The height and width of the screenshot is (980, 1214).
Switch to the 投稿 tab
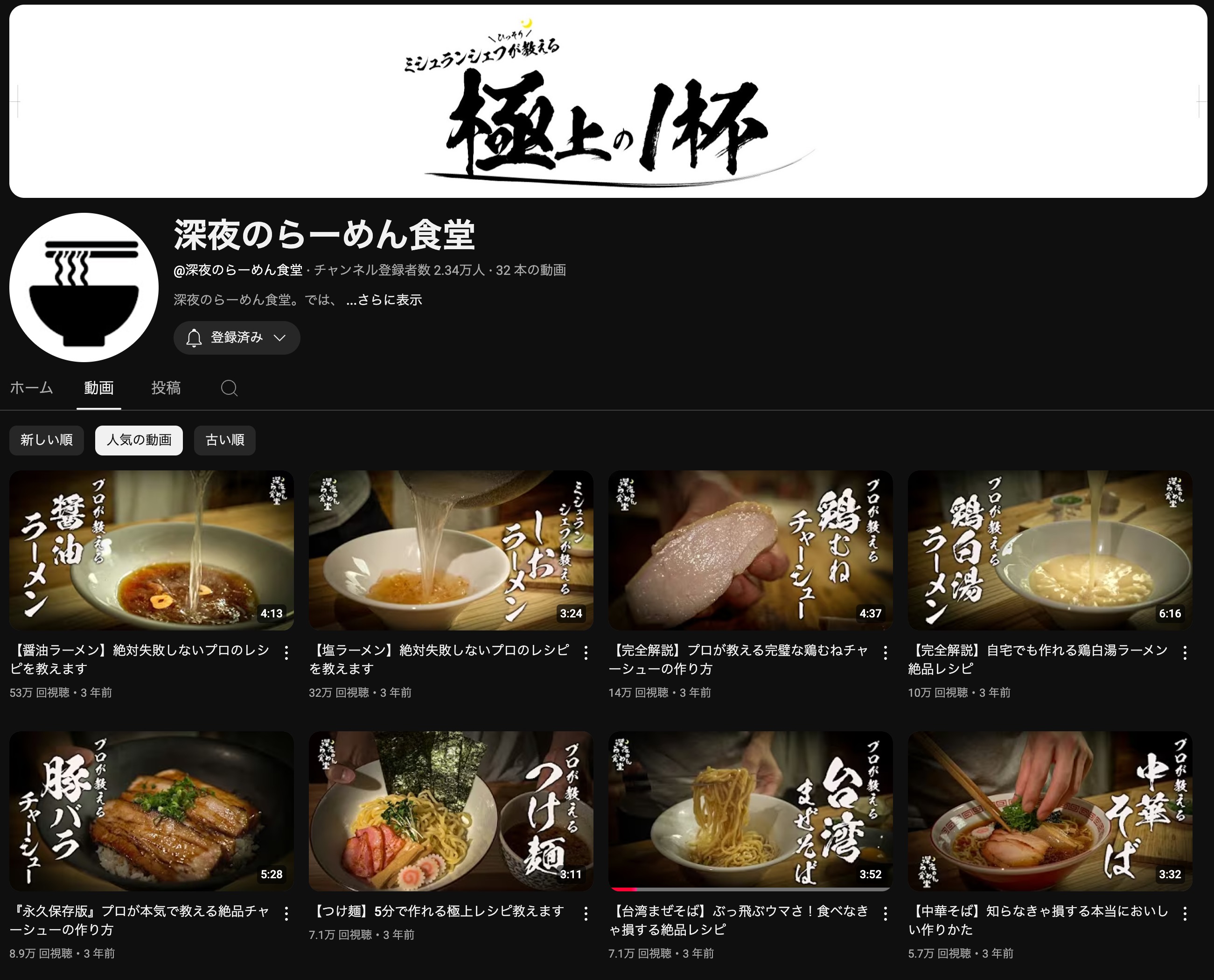point(166,388)
